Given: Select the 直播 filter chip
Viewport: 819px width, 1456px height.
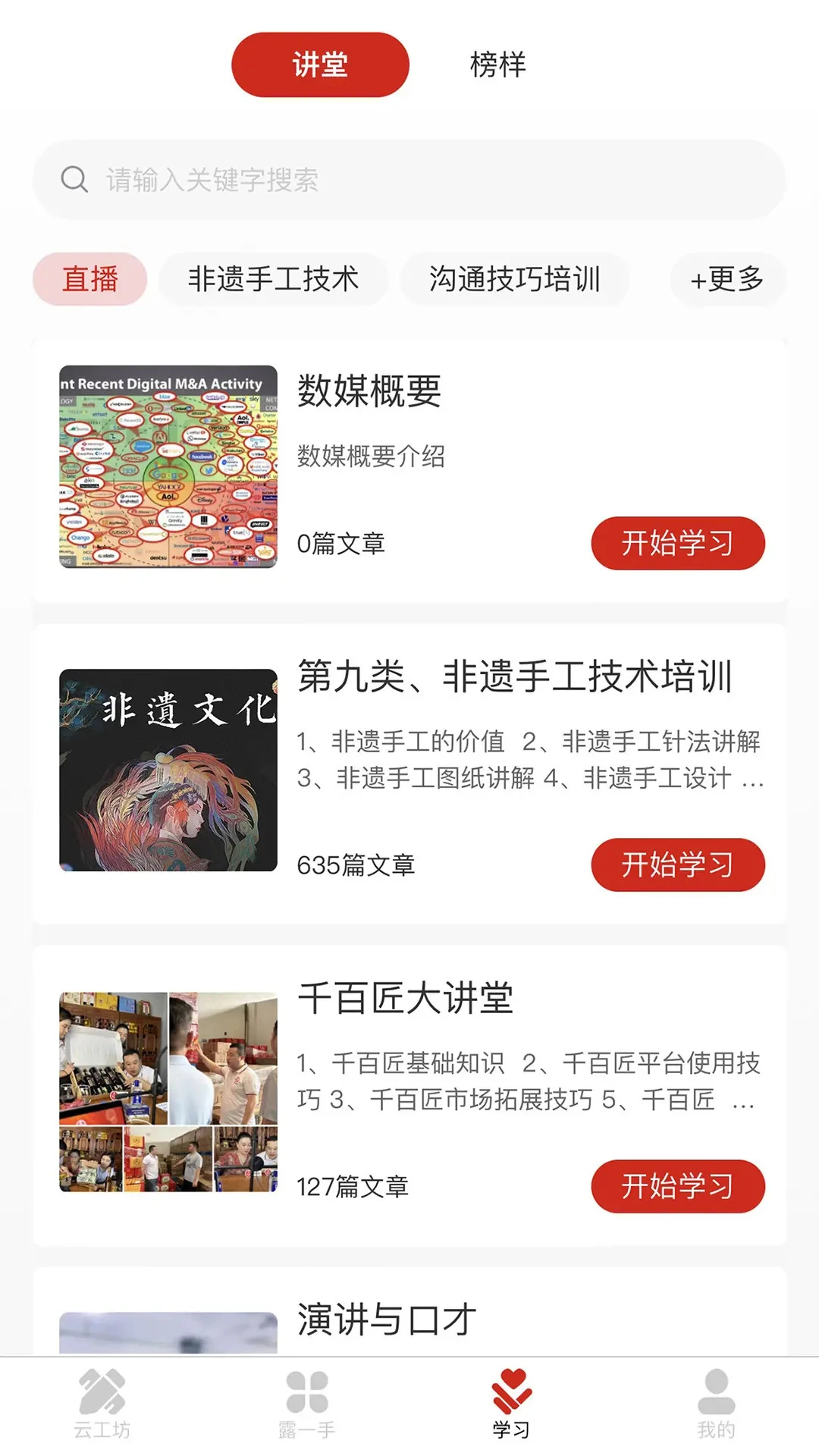Looking at the screenshot, I should click(x=89, y=279).
